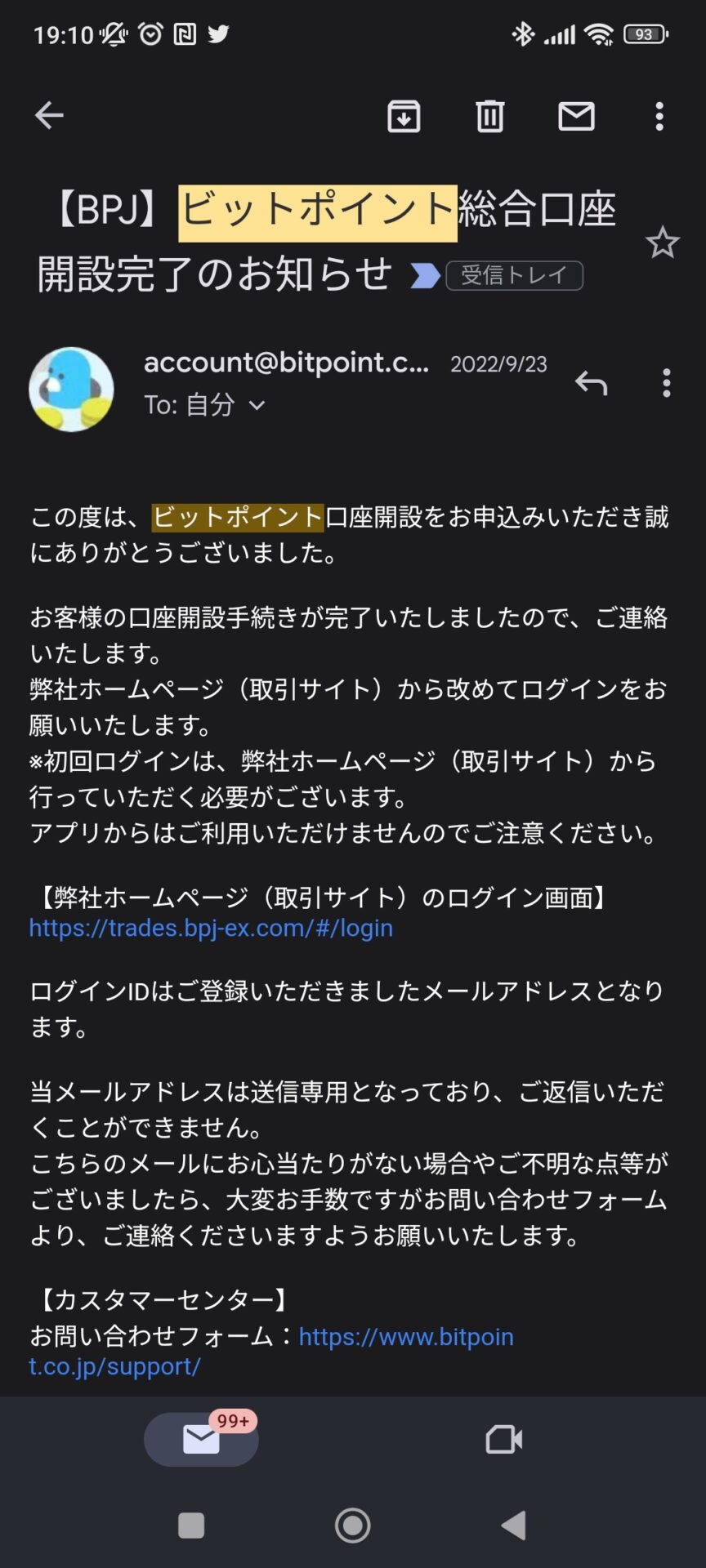Viewport: 706px width, 1568px height.
Task: Open the top overflow menu
Action: [x=659, y=116]
